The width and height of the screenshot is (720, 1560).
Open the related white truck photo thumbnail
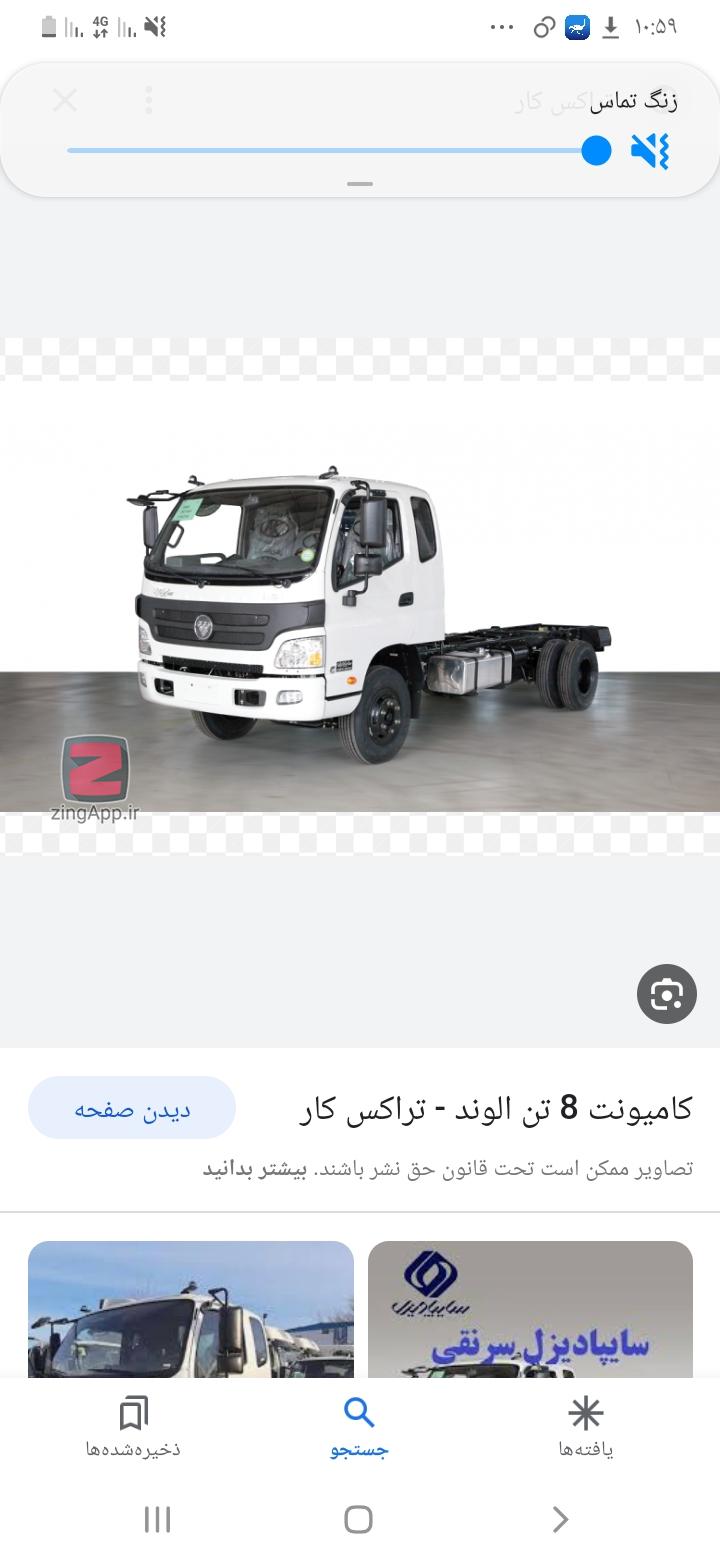tap(191, 1310)
